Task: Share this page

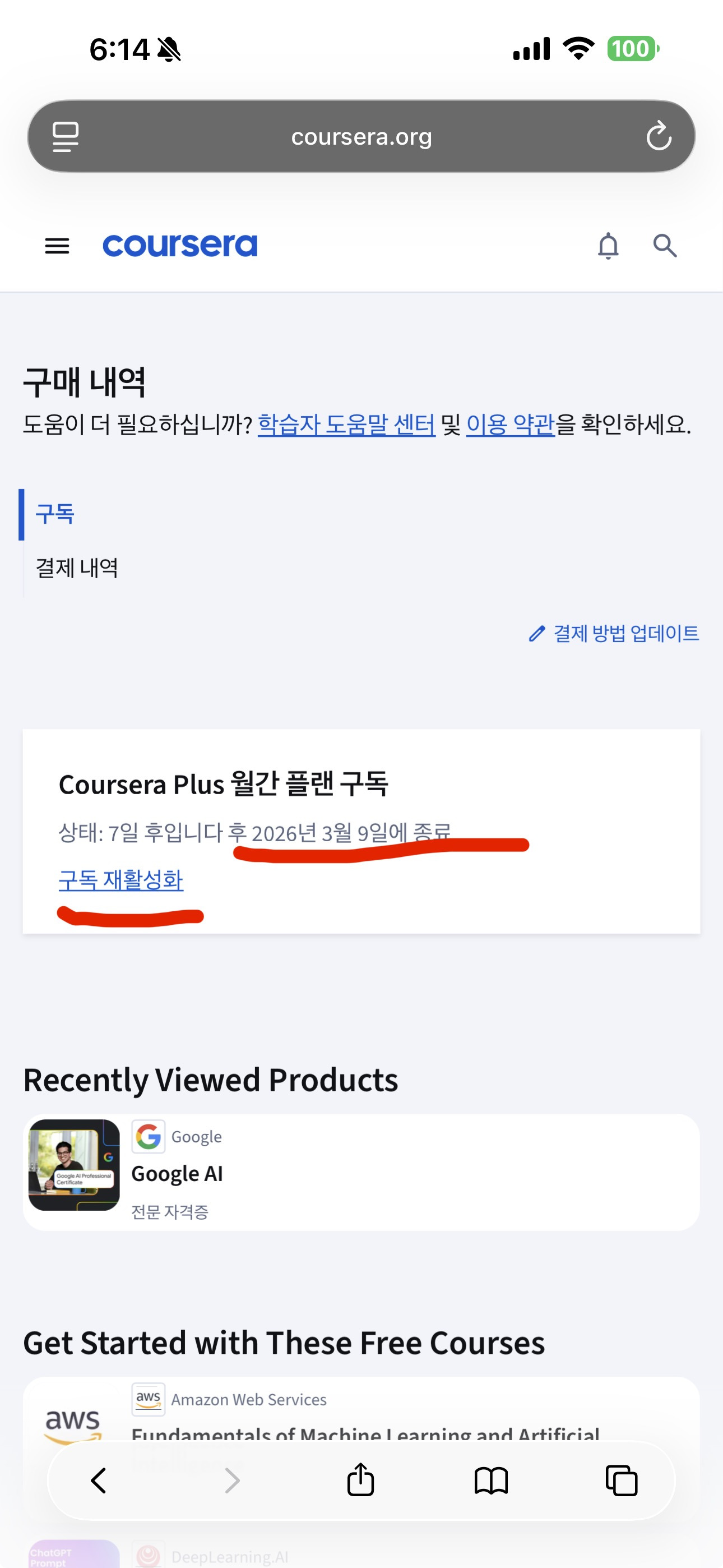Action: pyautogui.click(x=360, y=1481)
